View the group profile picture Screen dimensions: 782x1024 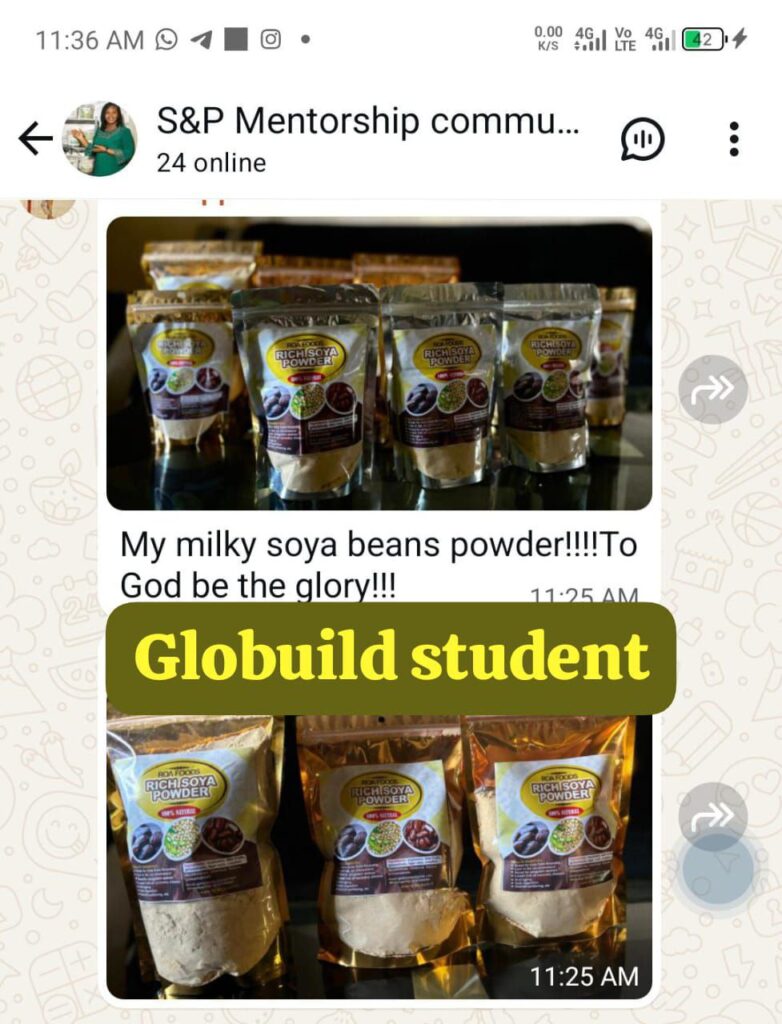(100, 139)
